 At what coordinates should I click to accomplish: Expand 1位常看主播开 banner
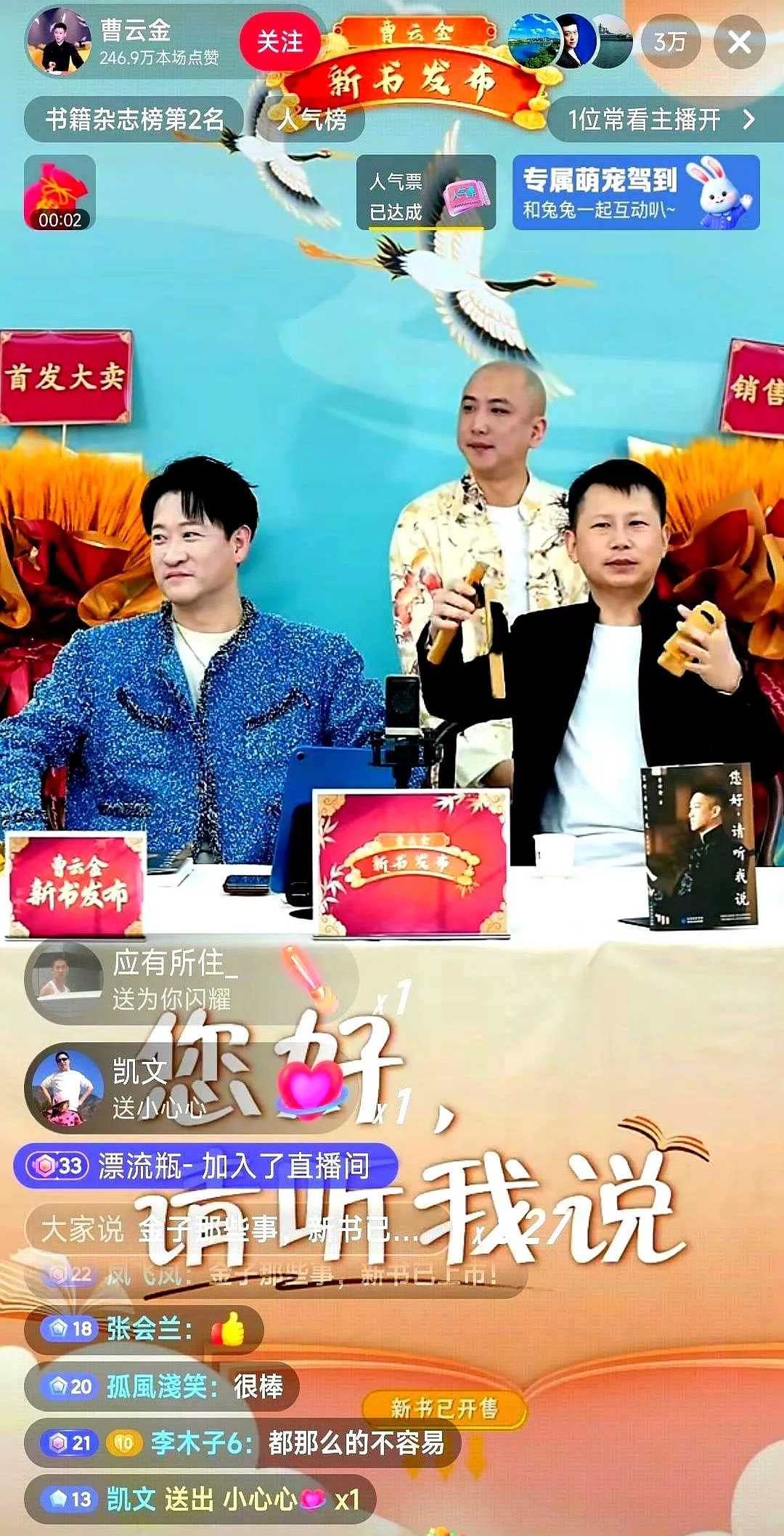coord(659,120)
